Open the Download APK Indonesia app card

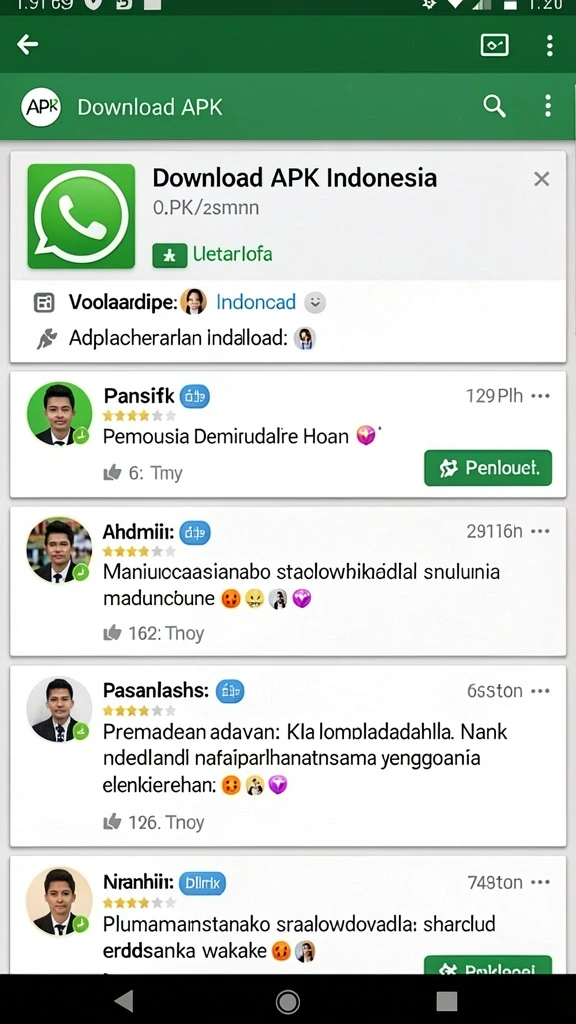pos(288,216)
